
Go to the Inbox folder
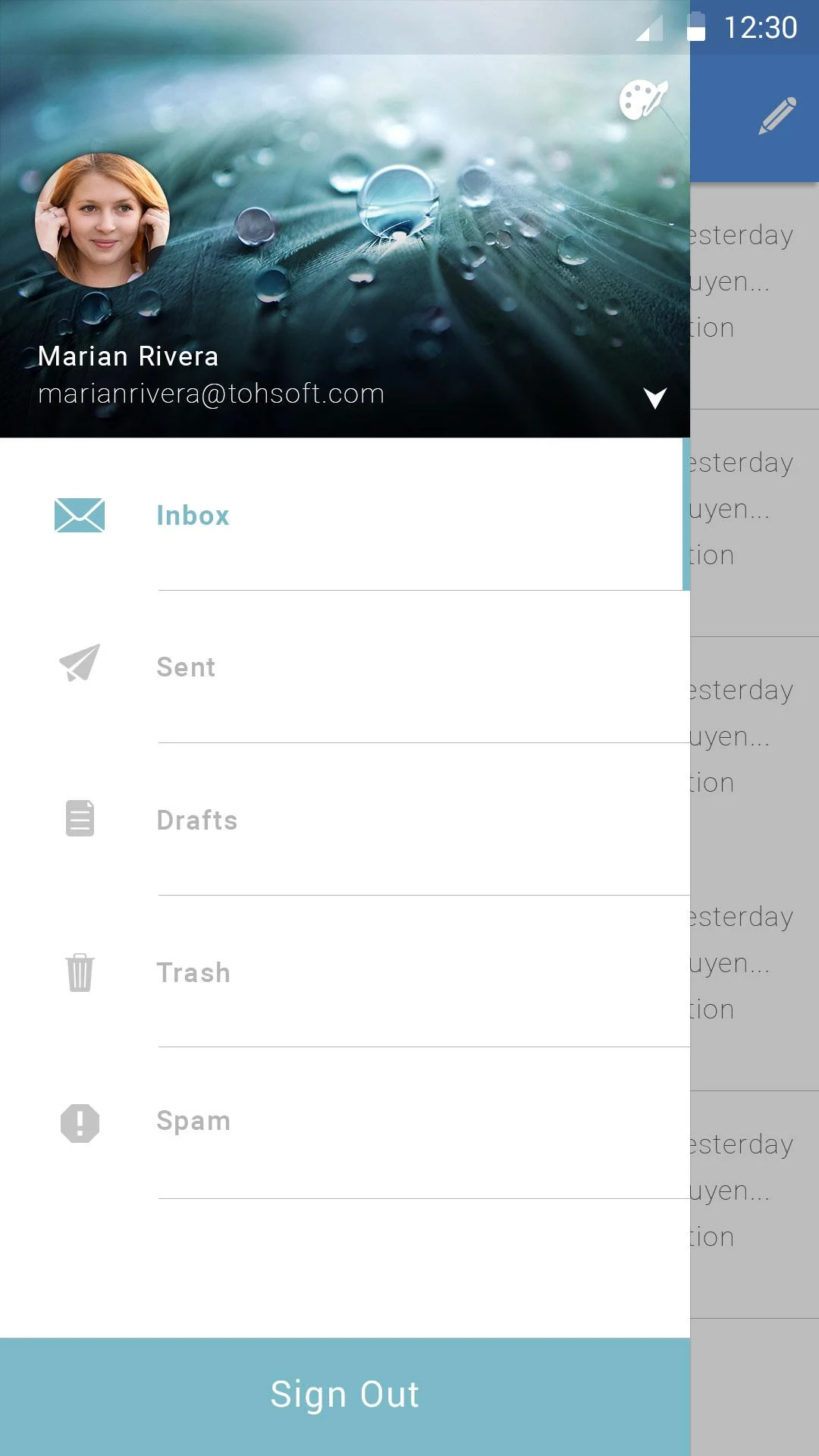coord(193,516)
